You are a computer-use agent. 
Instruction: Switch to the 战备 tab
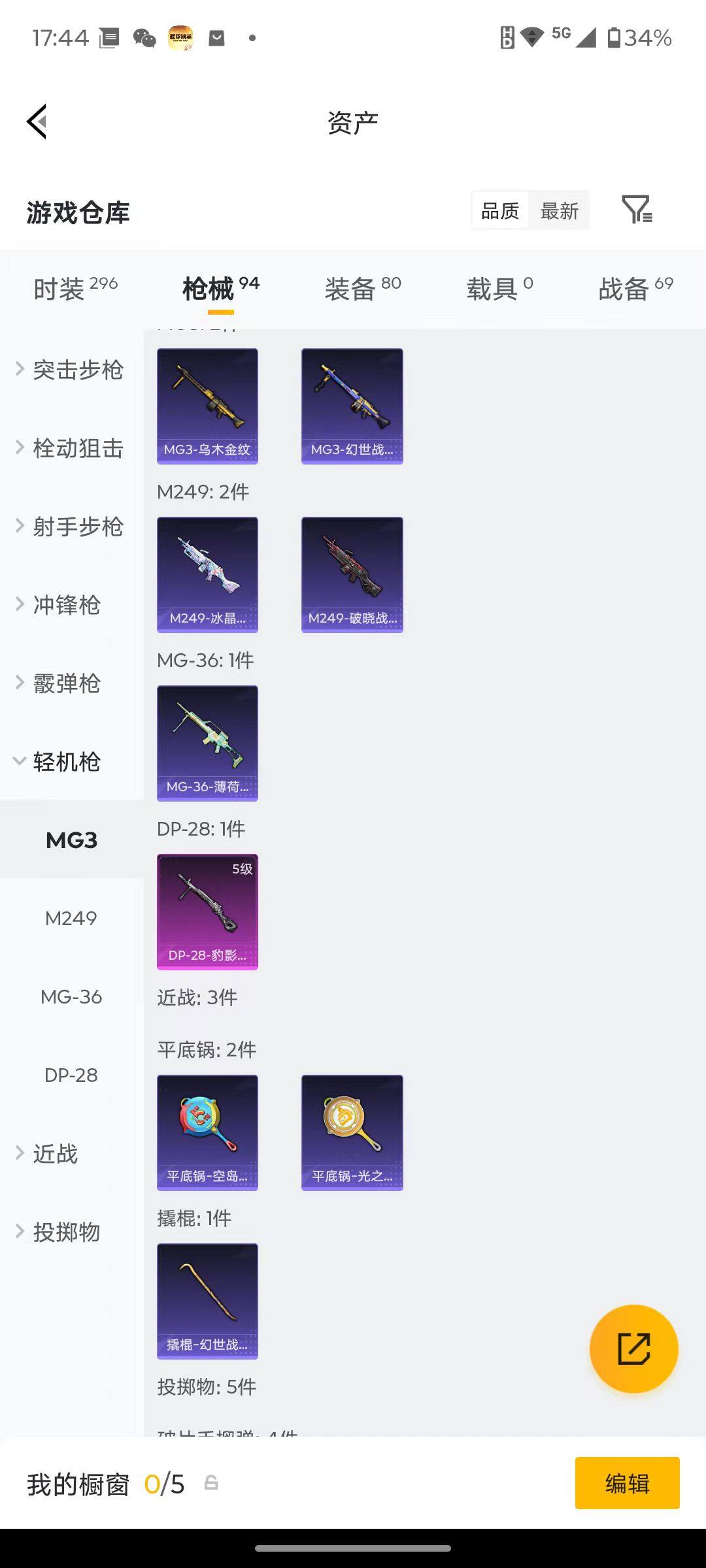click(635, 288)
